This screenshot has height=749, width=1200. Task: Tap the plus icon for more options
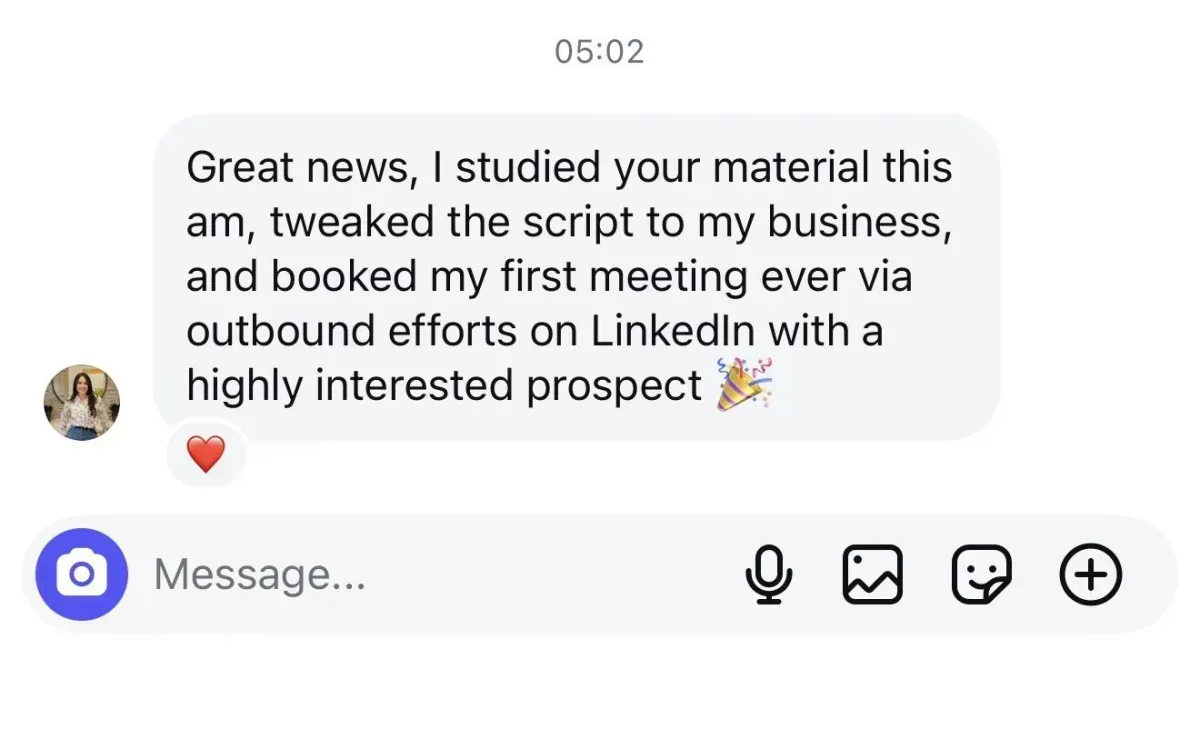(x=1090, y=574)
